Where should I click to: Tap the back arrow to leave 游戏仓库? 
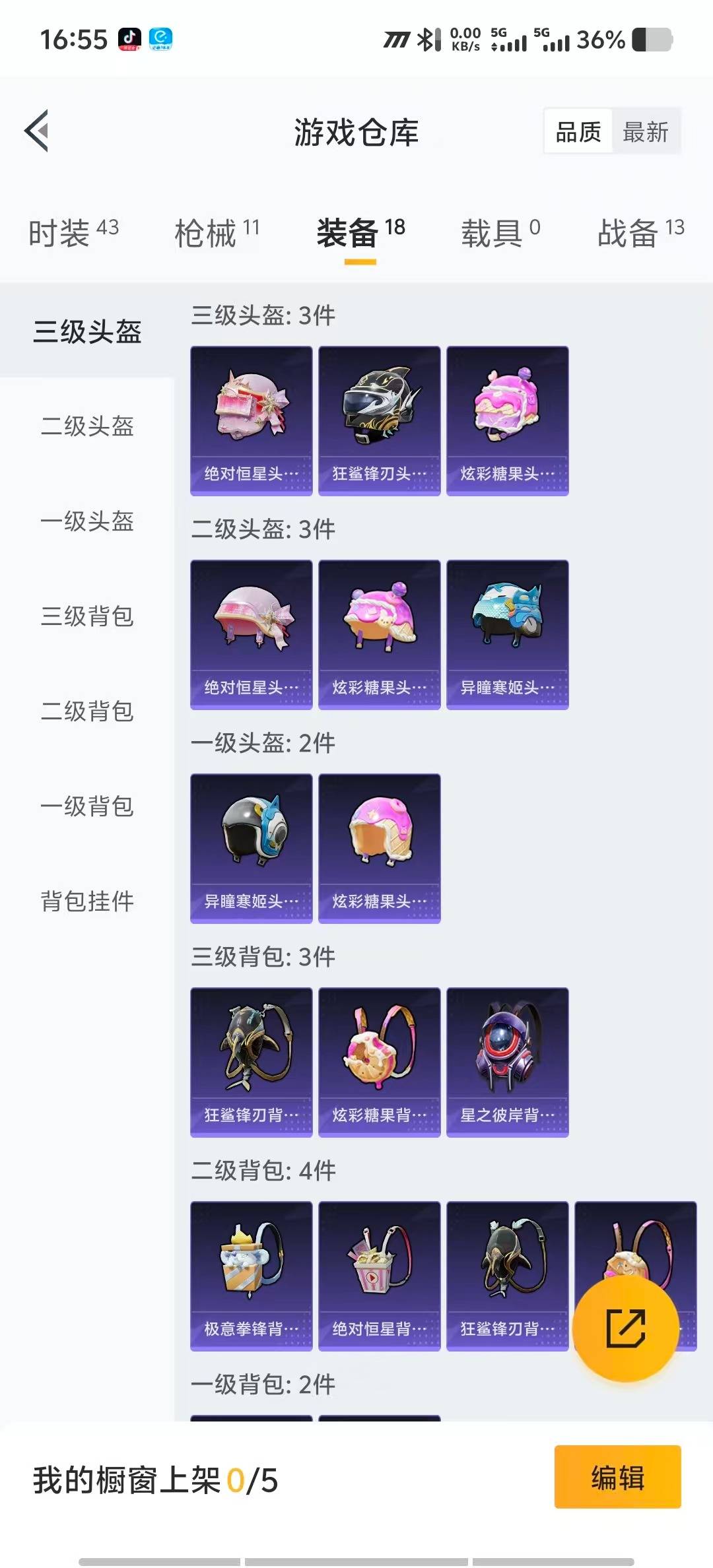click(38, 131)
